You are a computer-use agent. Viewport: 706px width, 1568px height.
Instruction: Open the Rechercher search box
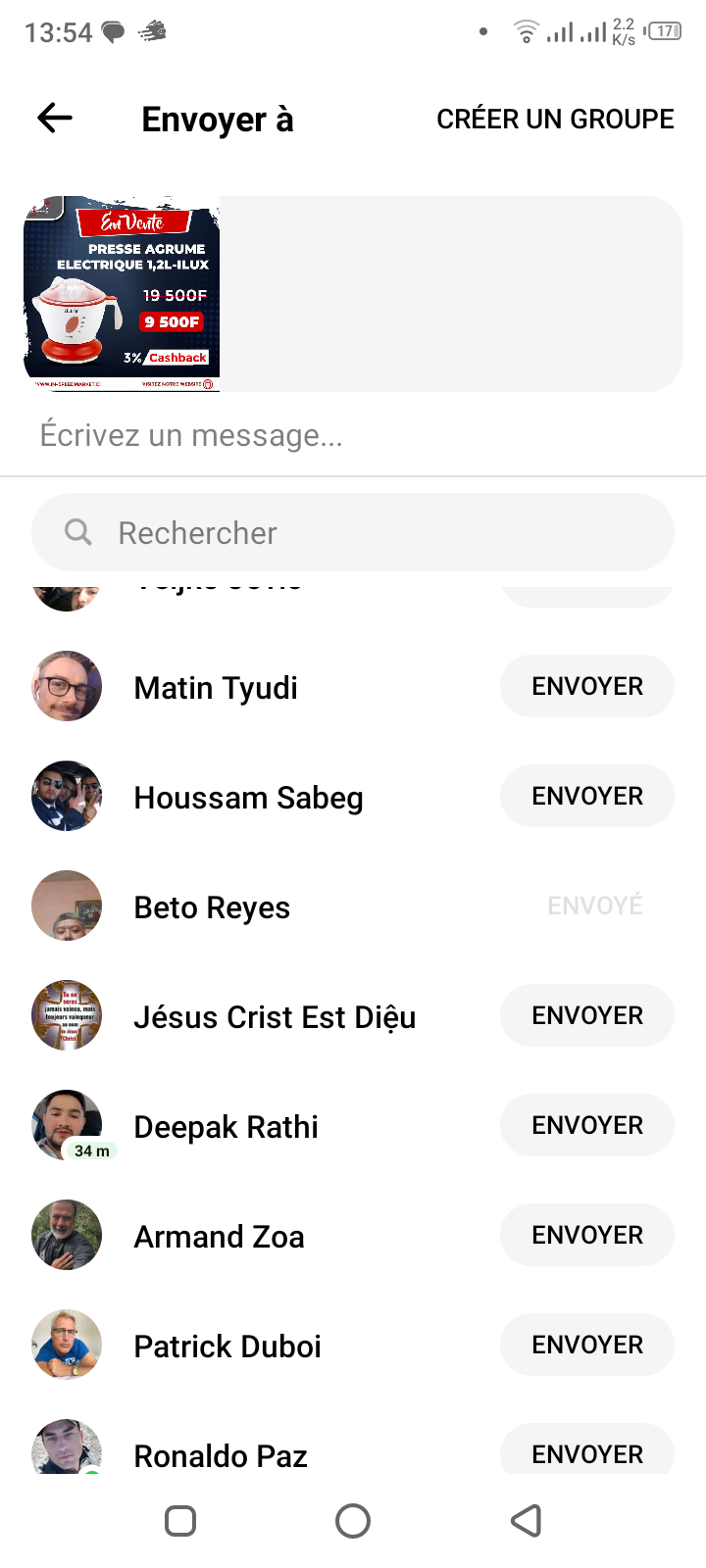[353, 532]
